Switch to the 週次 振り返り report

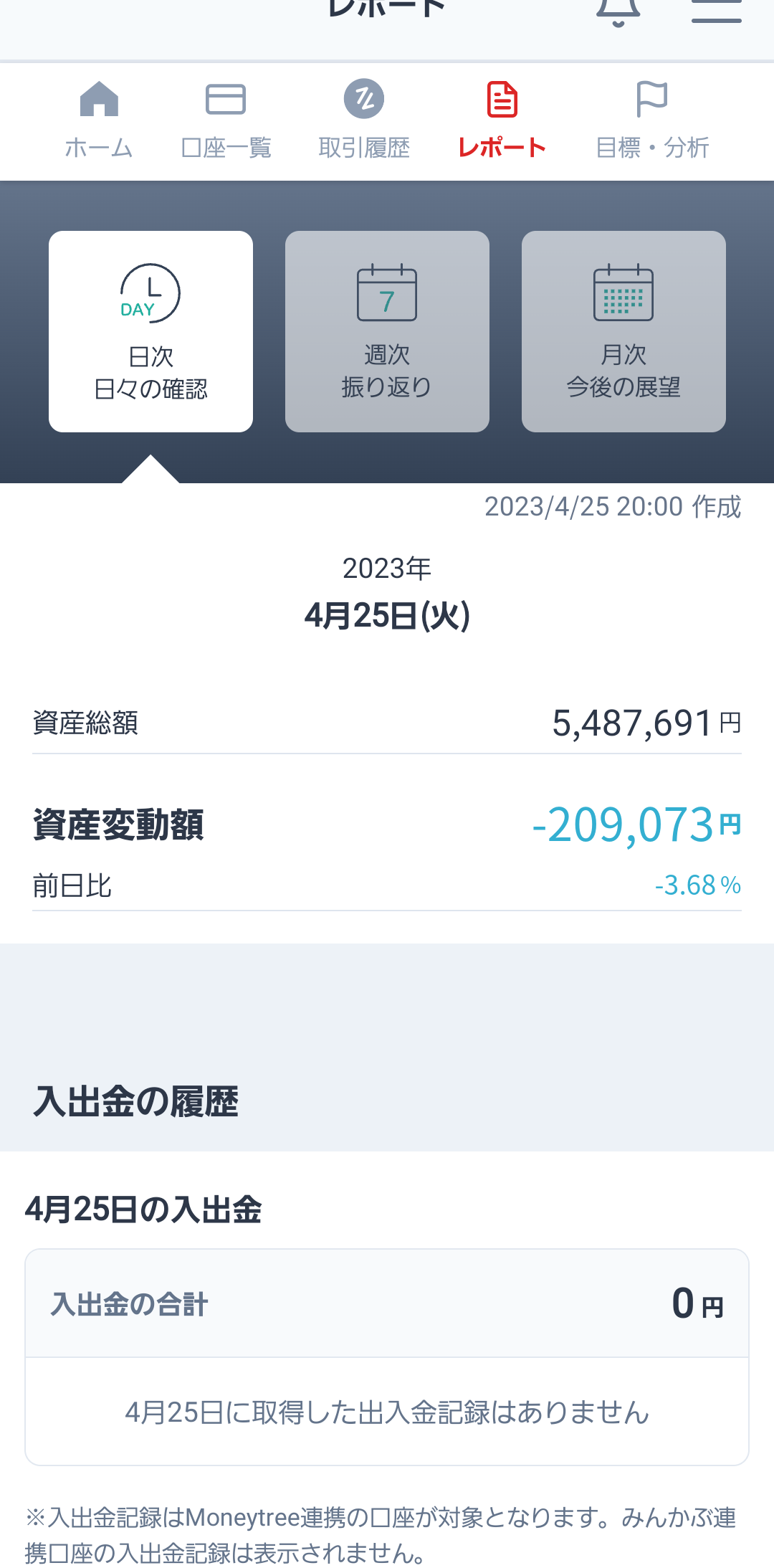tap(387, 331)
